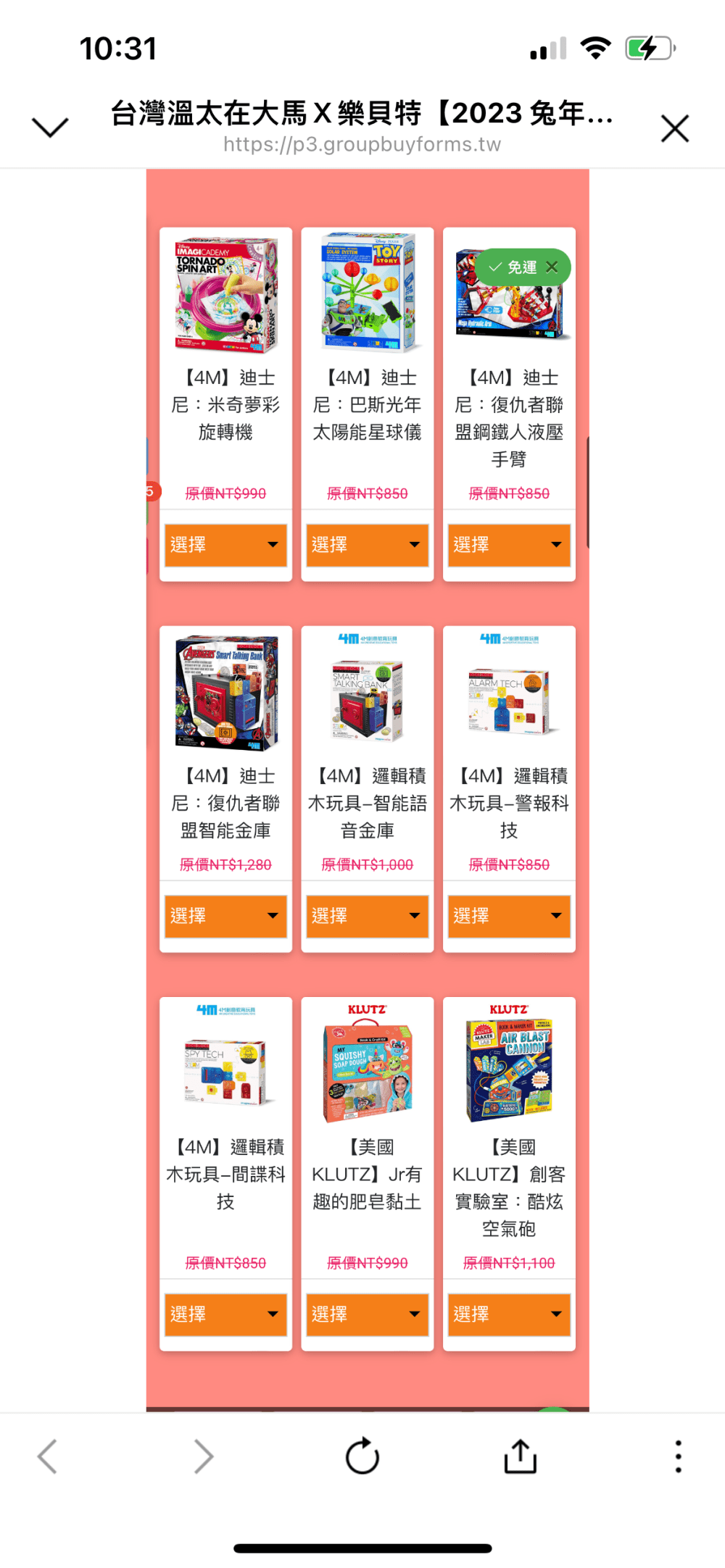View the KLUTZ 酷炫空氣砲 product image
Screen dimensions: 725x1568
[509, 1064]
